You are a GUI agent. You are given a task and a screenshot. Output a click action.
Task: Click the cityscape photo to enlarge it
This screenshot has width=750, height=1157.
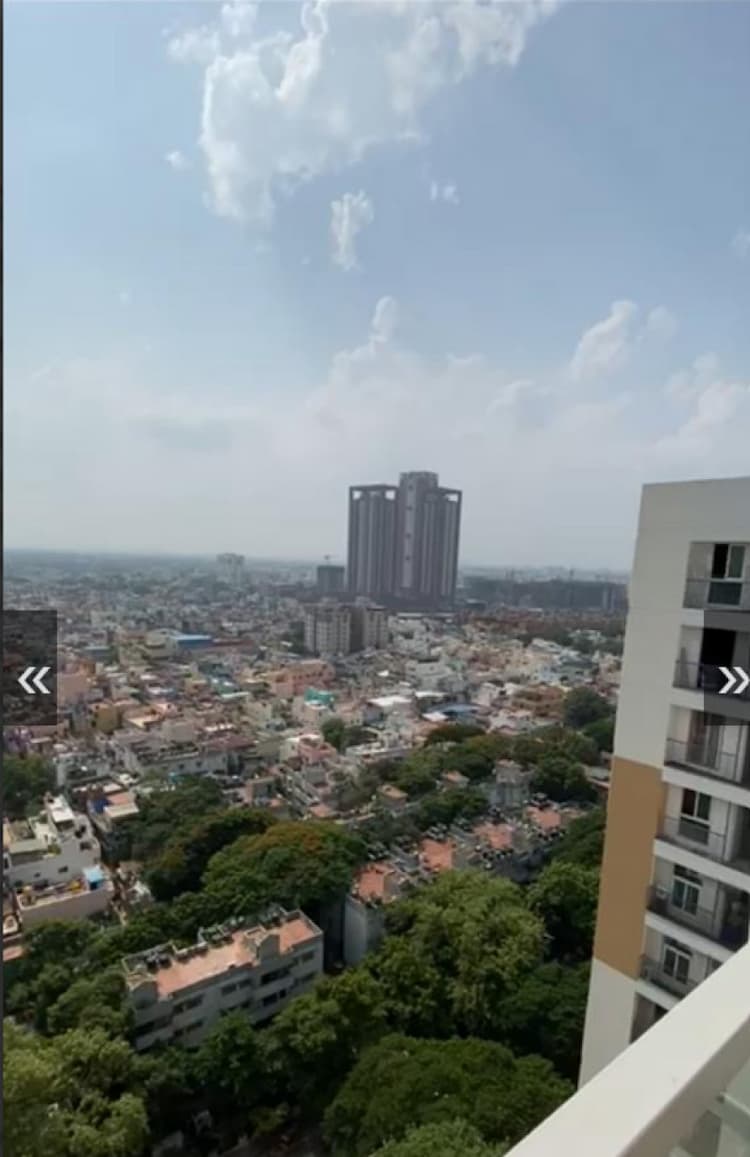[x=375, y=578]
